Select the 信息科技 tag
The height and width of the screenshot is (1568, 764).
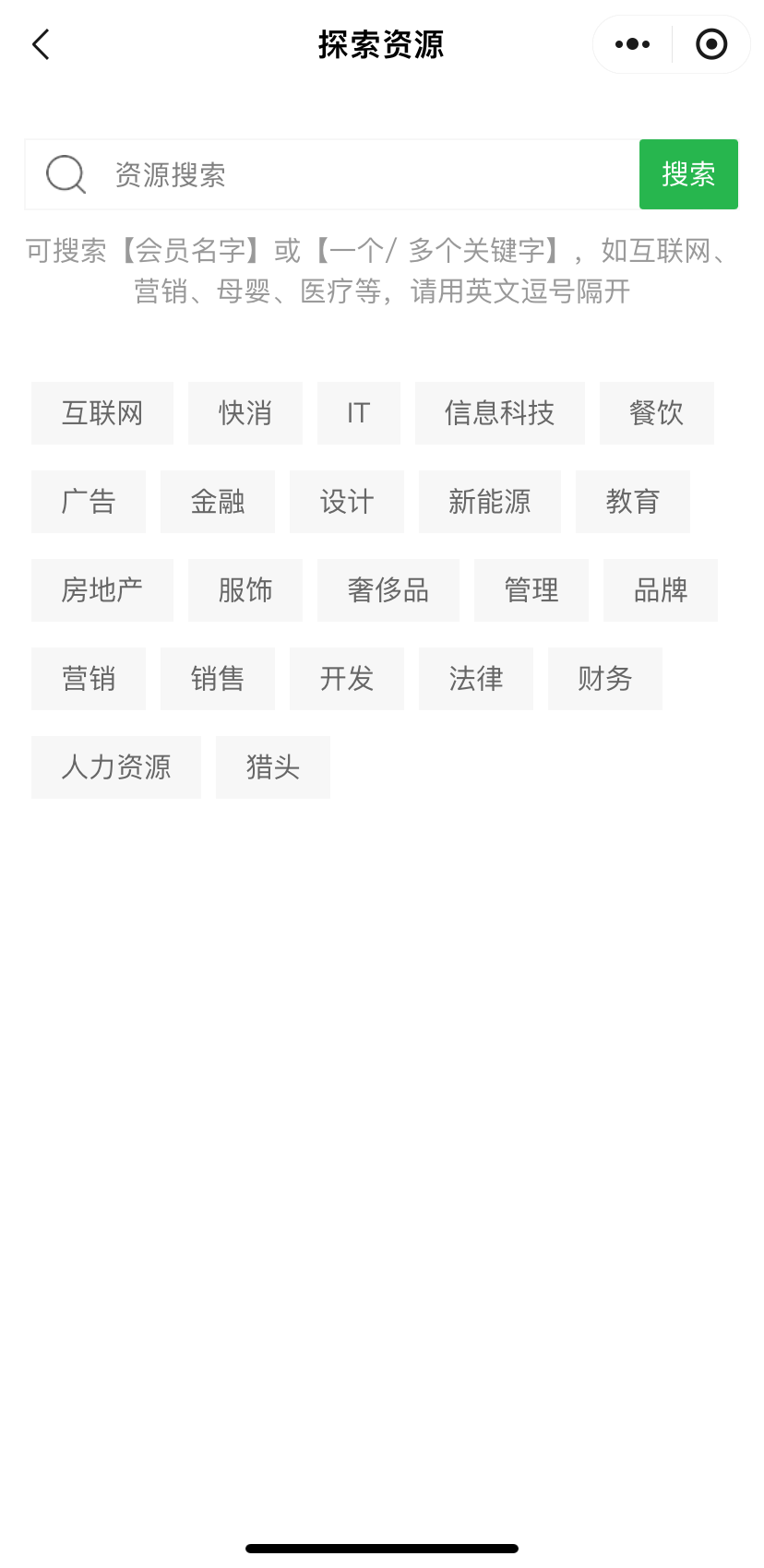(x=499, y=413)
